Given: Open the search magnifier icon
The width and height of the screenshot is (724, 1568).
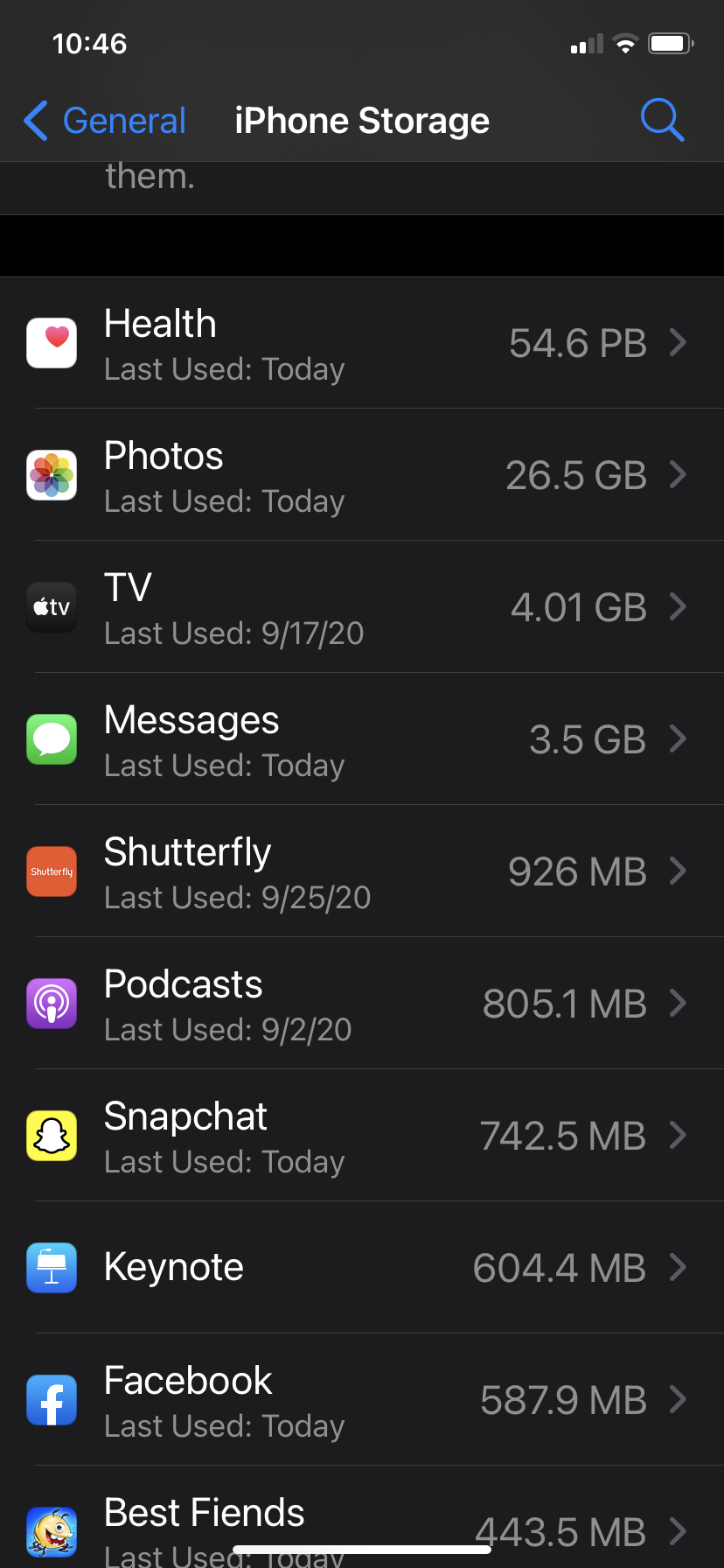Looking at the screenshot, I should pos(662,120).
